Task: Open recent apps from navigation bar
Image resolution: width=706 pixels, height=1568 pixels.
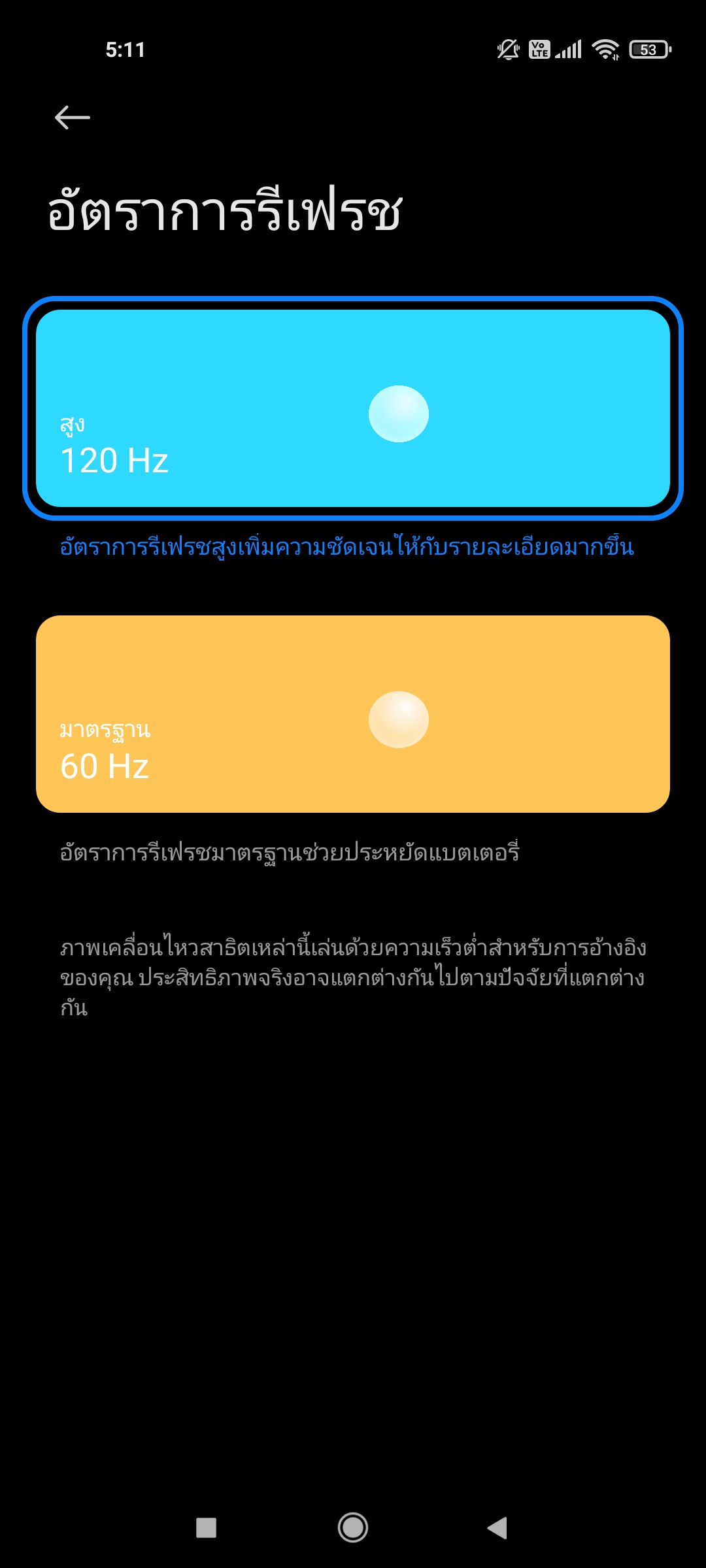Action: (206, 1527)
